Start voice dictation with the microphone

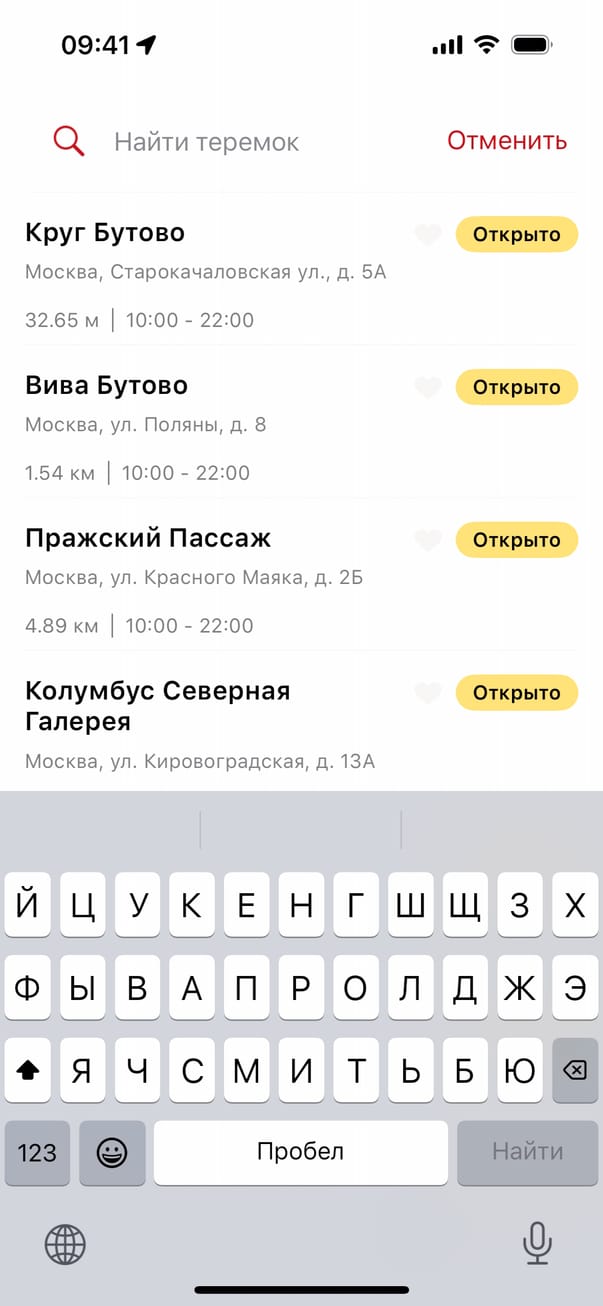pos(537,1244)
